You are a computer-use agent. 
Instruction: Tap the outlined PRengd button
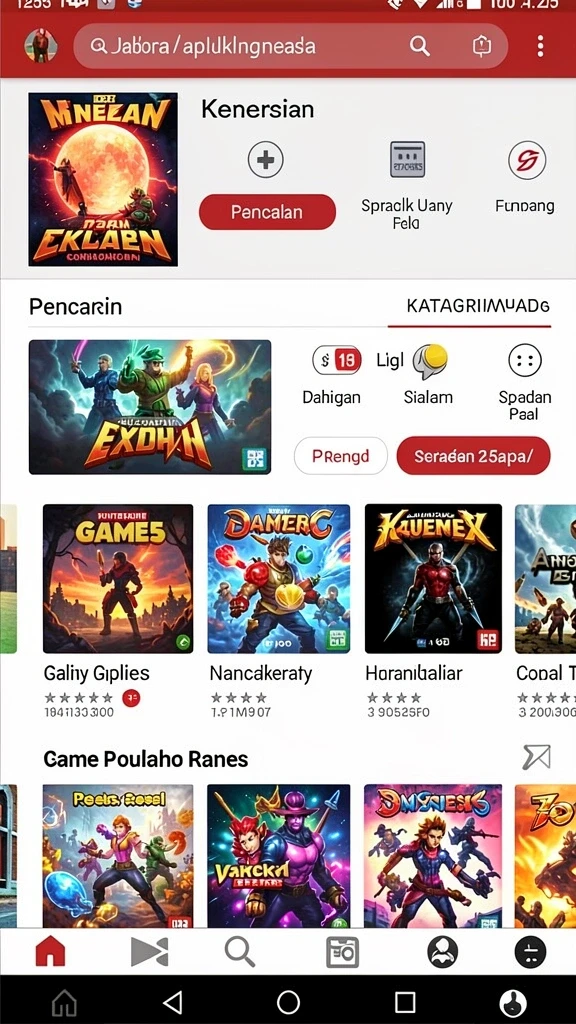[340, 456]
